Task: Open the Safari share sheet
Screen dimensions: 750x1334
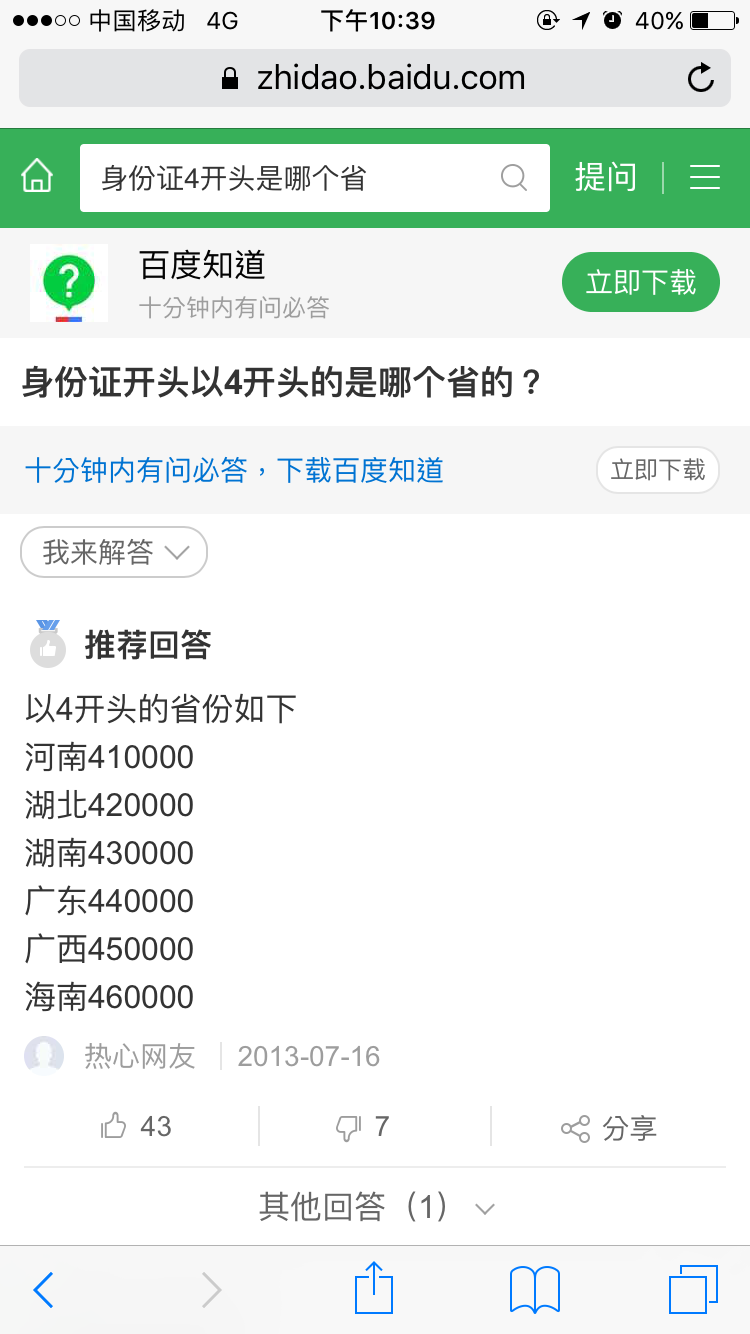Action: tap(374, 1288)
